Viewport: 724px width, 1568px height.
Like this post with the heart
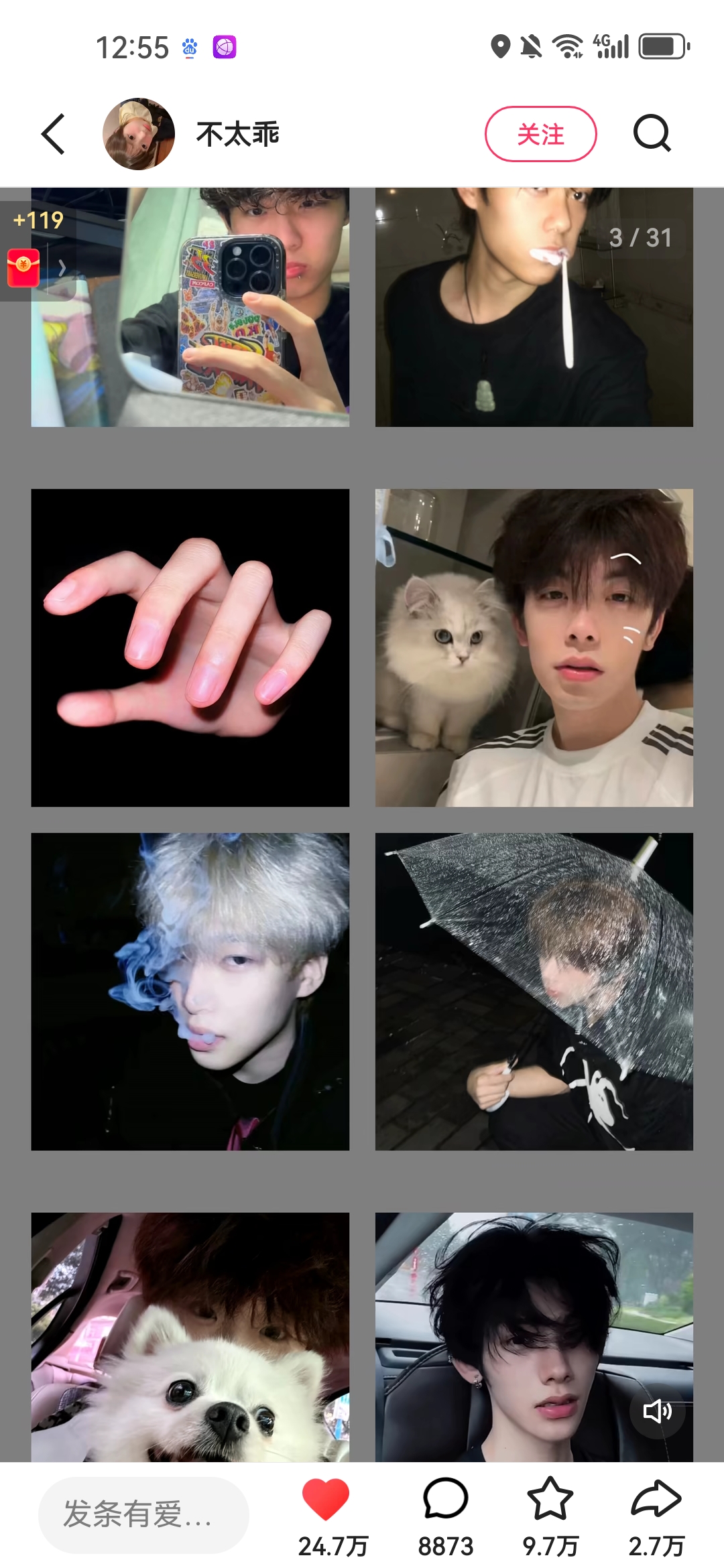point(326,1500)
